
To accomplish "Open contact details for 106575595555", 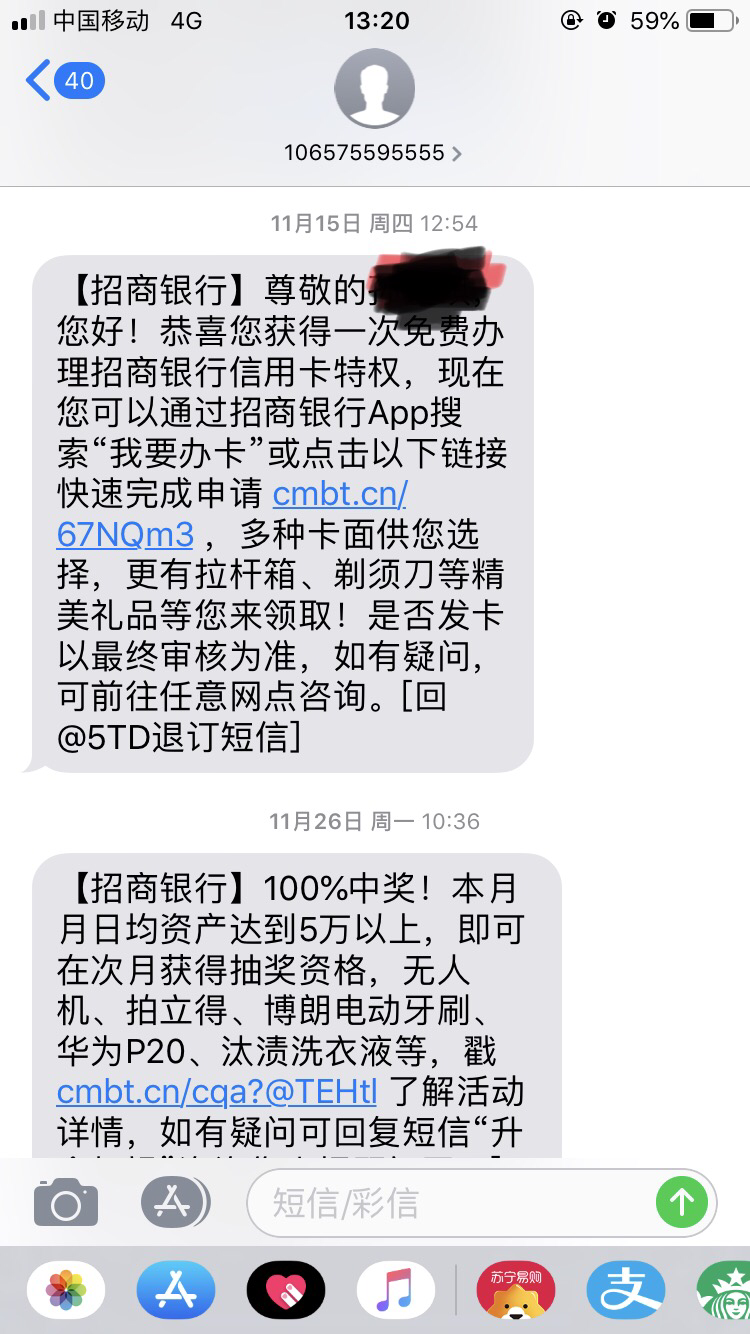I will 374,153.
